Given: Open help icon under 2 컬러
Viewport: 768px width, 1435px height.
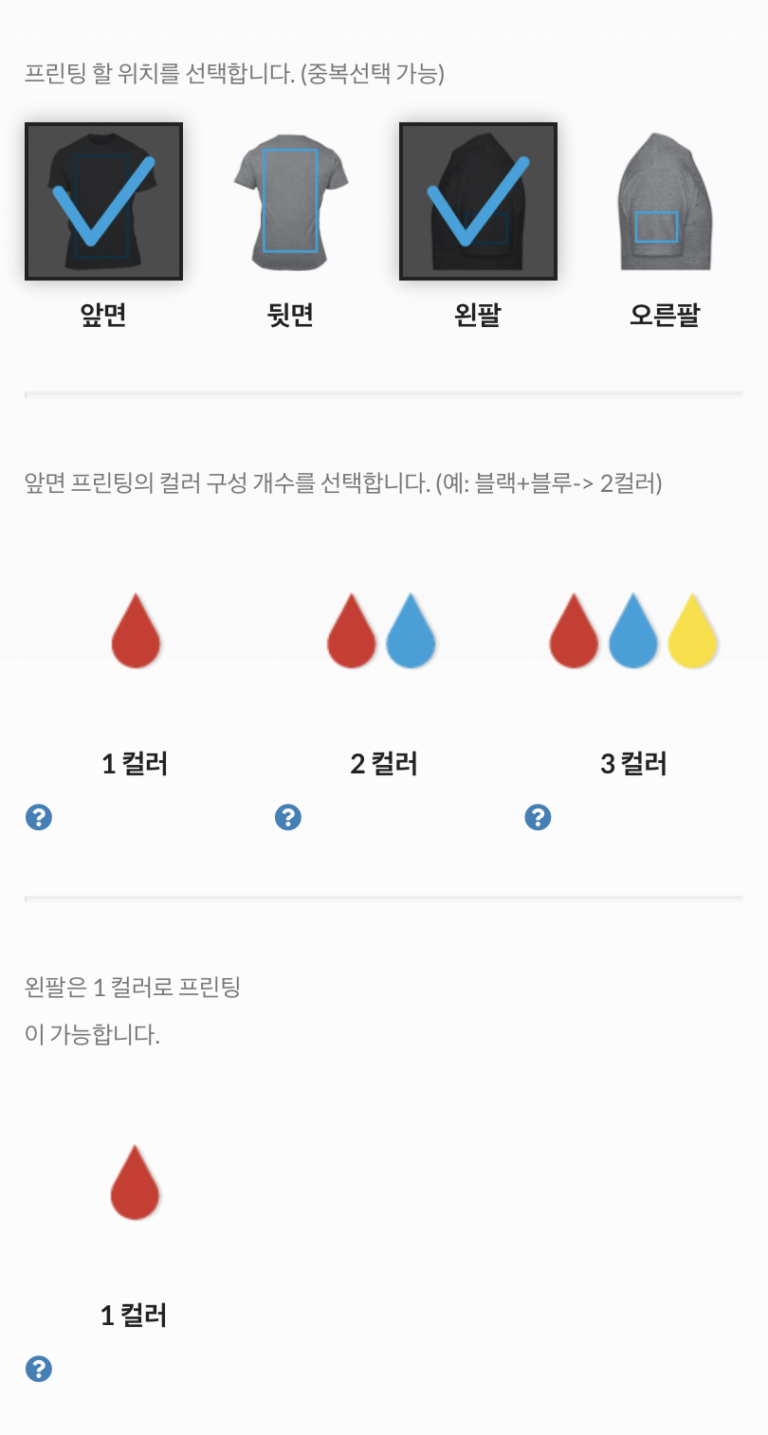Looking at the screenshot, I should coord(288,817).
